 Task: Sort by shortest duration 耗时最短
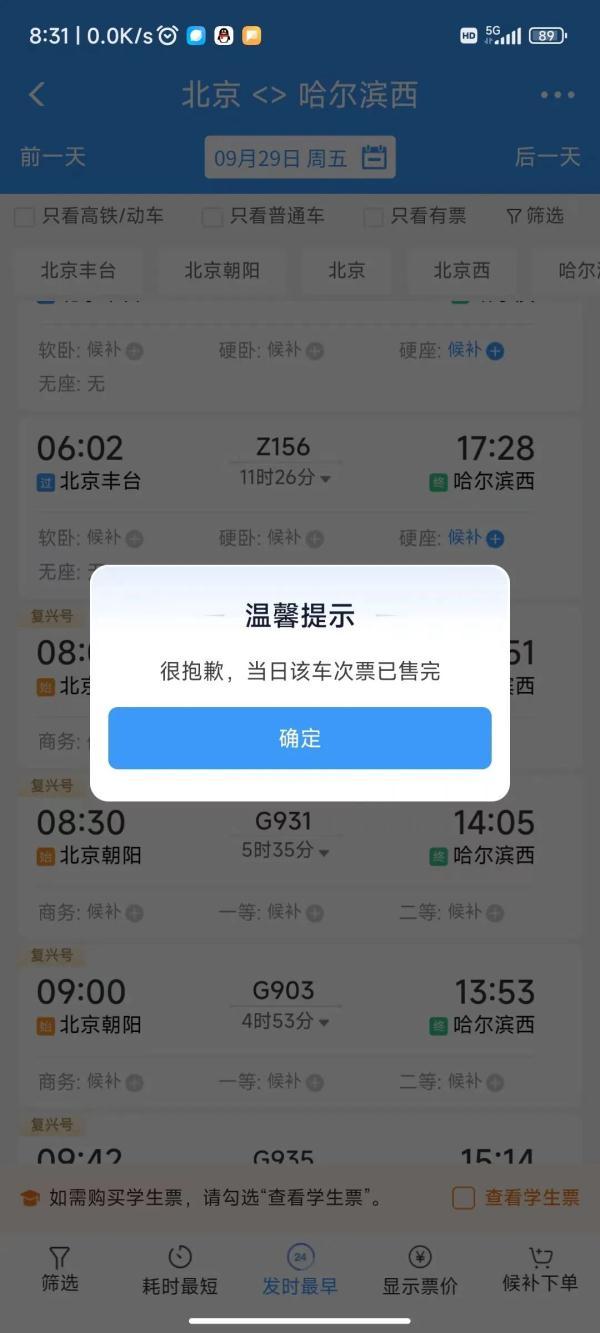tap(180, 1270)
